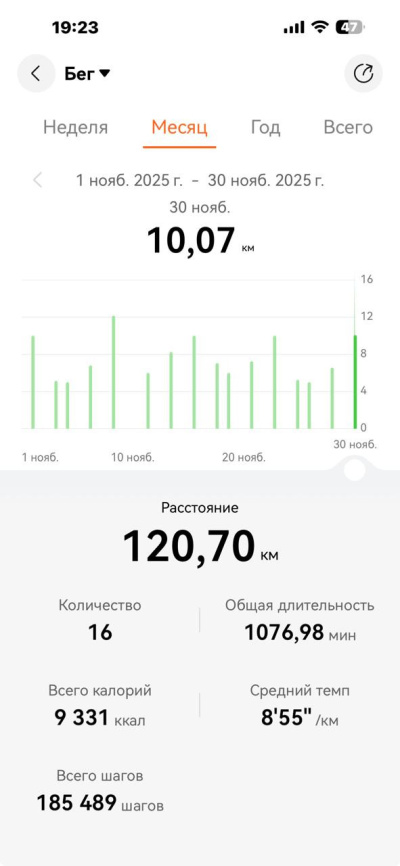Go back using the arrow button

[36, 73]
